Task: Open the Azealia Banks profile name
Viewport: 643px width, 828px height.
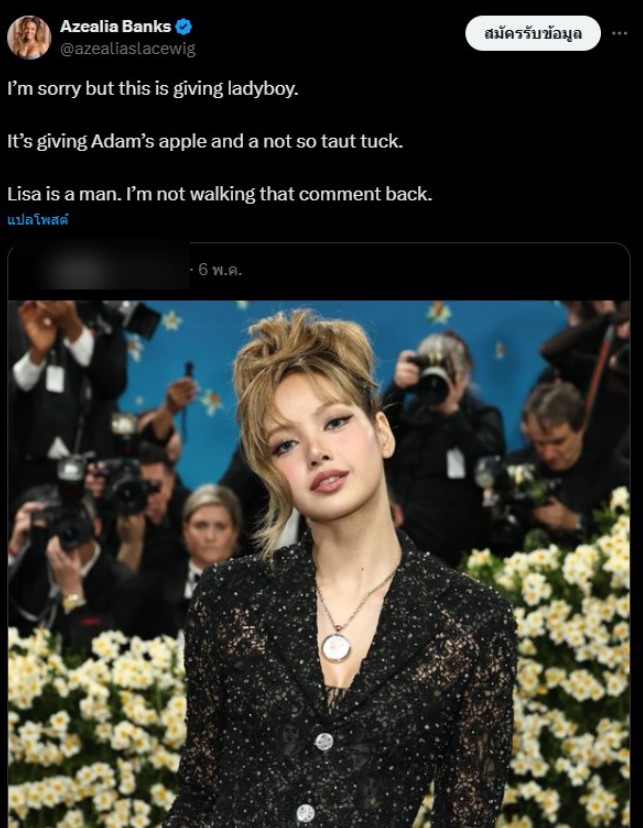Action: [x=115, y=27]
